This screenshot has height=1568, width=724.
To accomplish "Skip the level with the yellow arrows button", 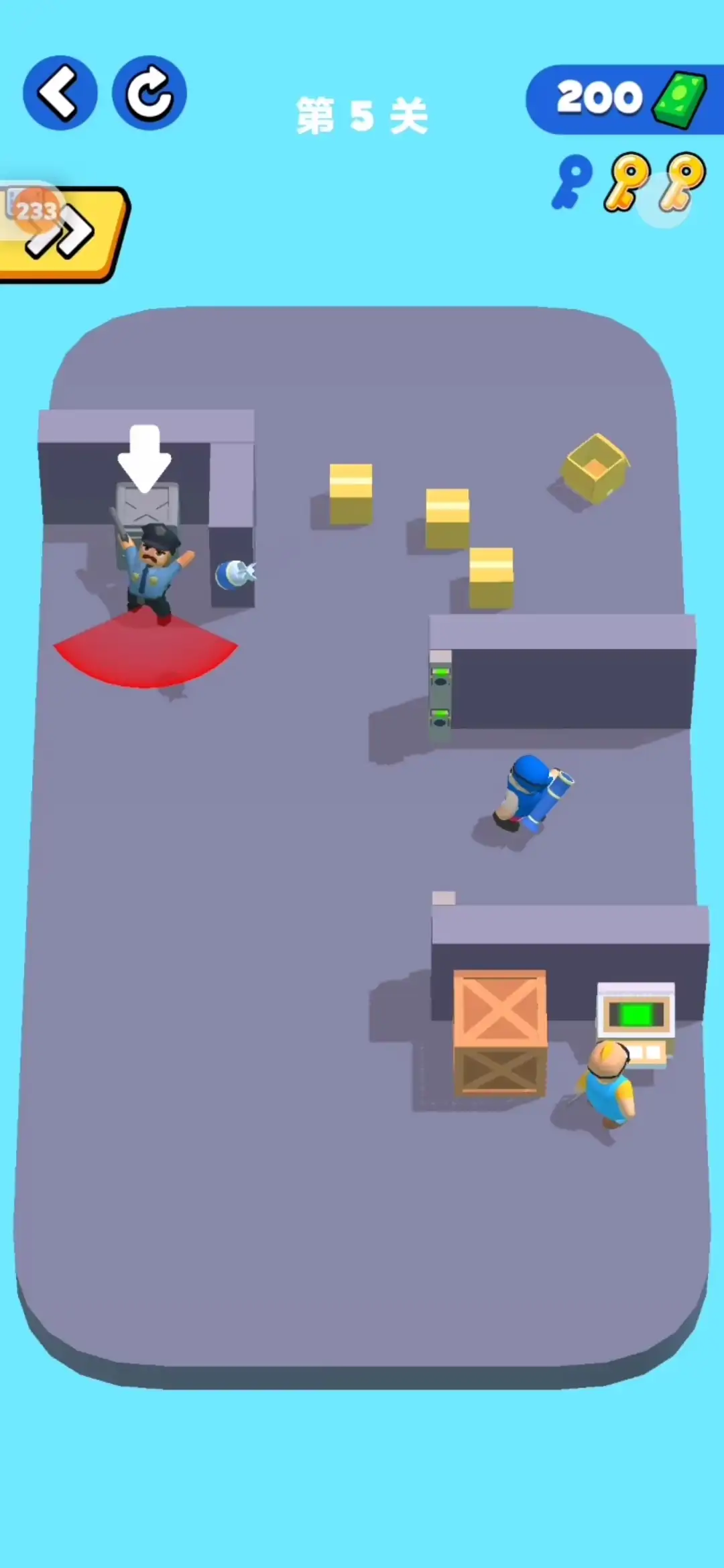I will click(64, 233).
